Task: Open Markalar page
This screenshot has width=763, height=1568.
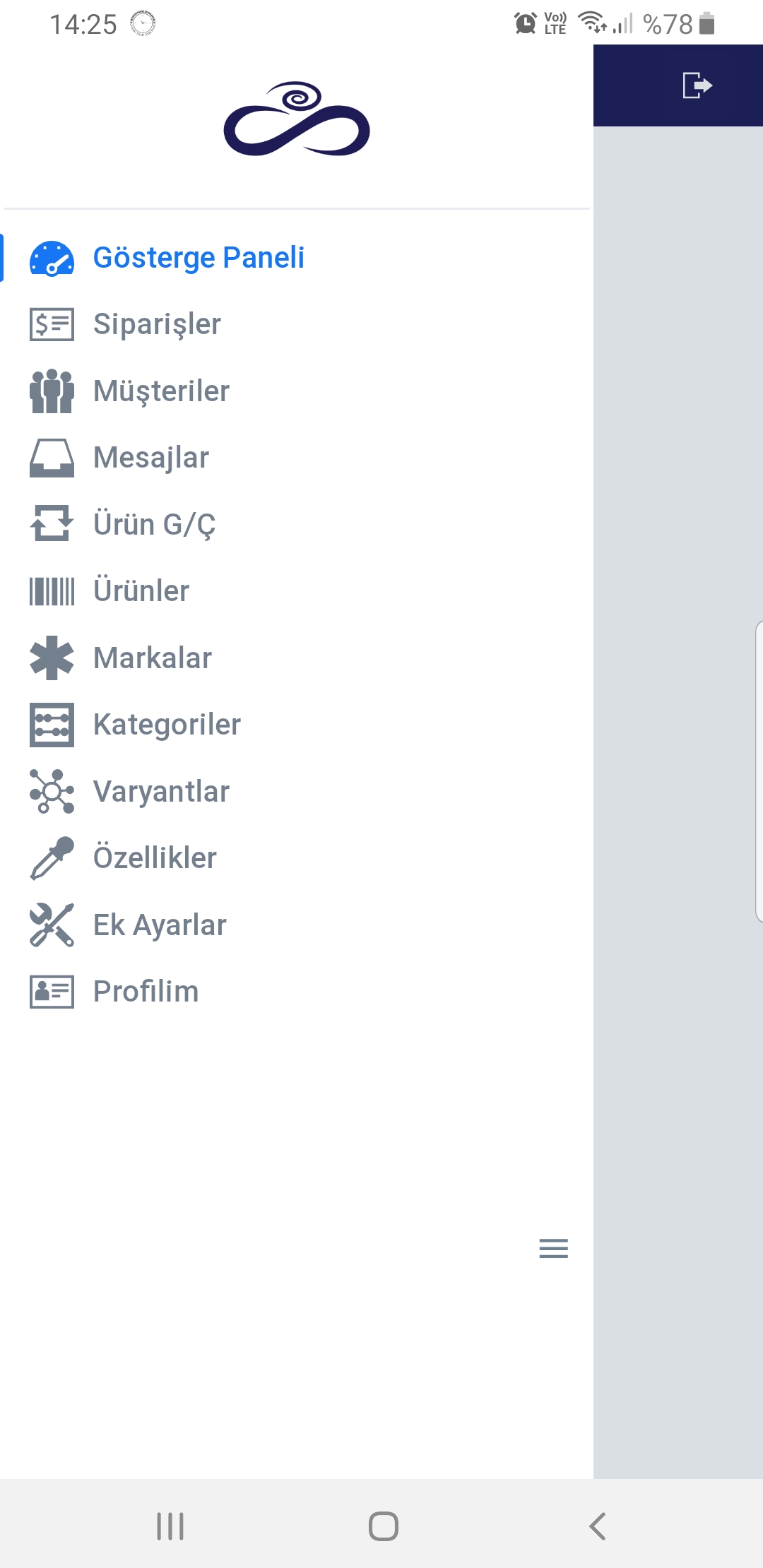Action: (153, 658)
